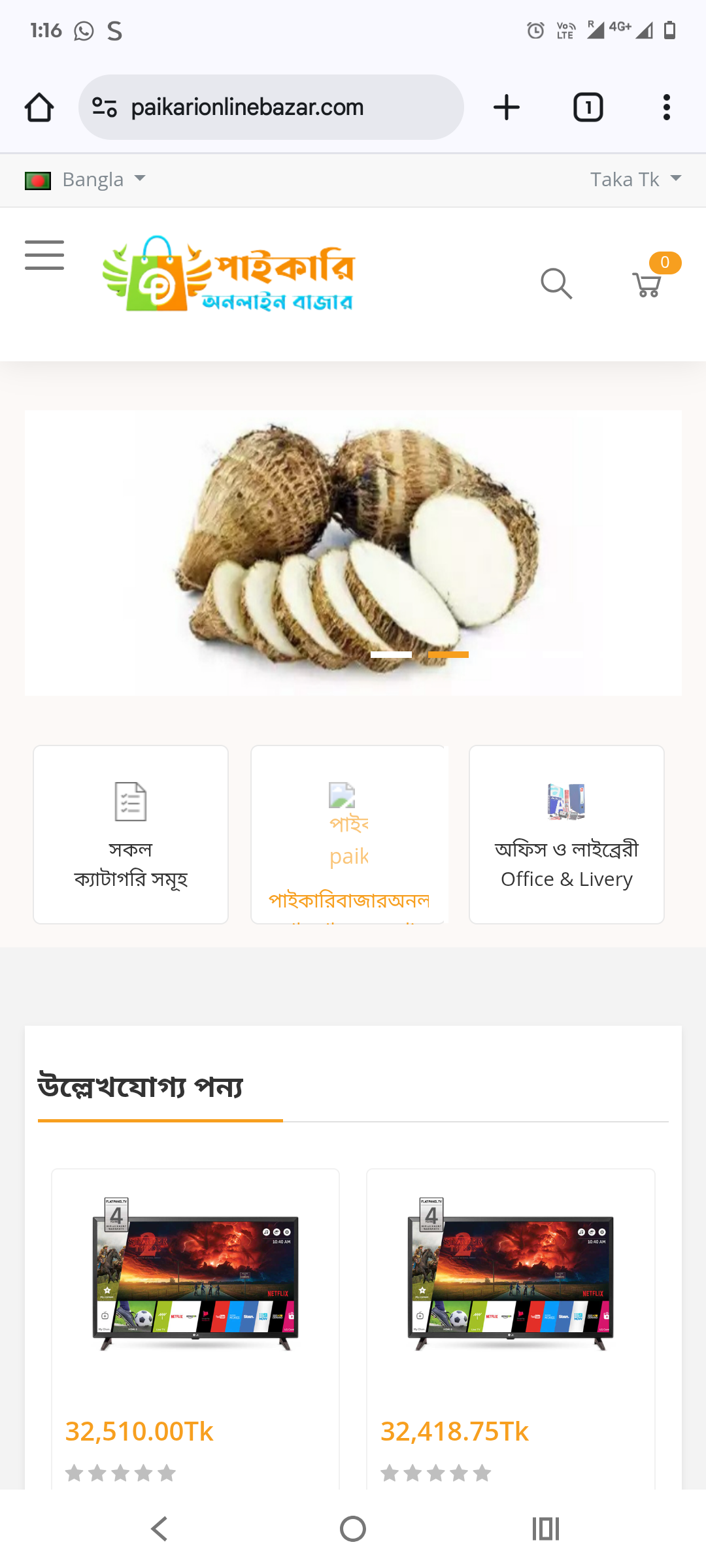Open the TV product priced 32,418.75Tk
Image resolution: width=706 pixels, height=1568 pixels.
tap(511, 1274)
